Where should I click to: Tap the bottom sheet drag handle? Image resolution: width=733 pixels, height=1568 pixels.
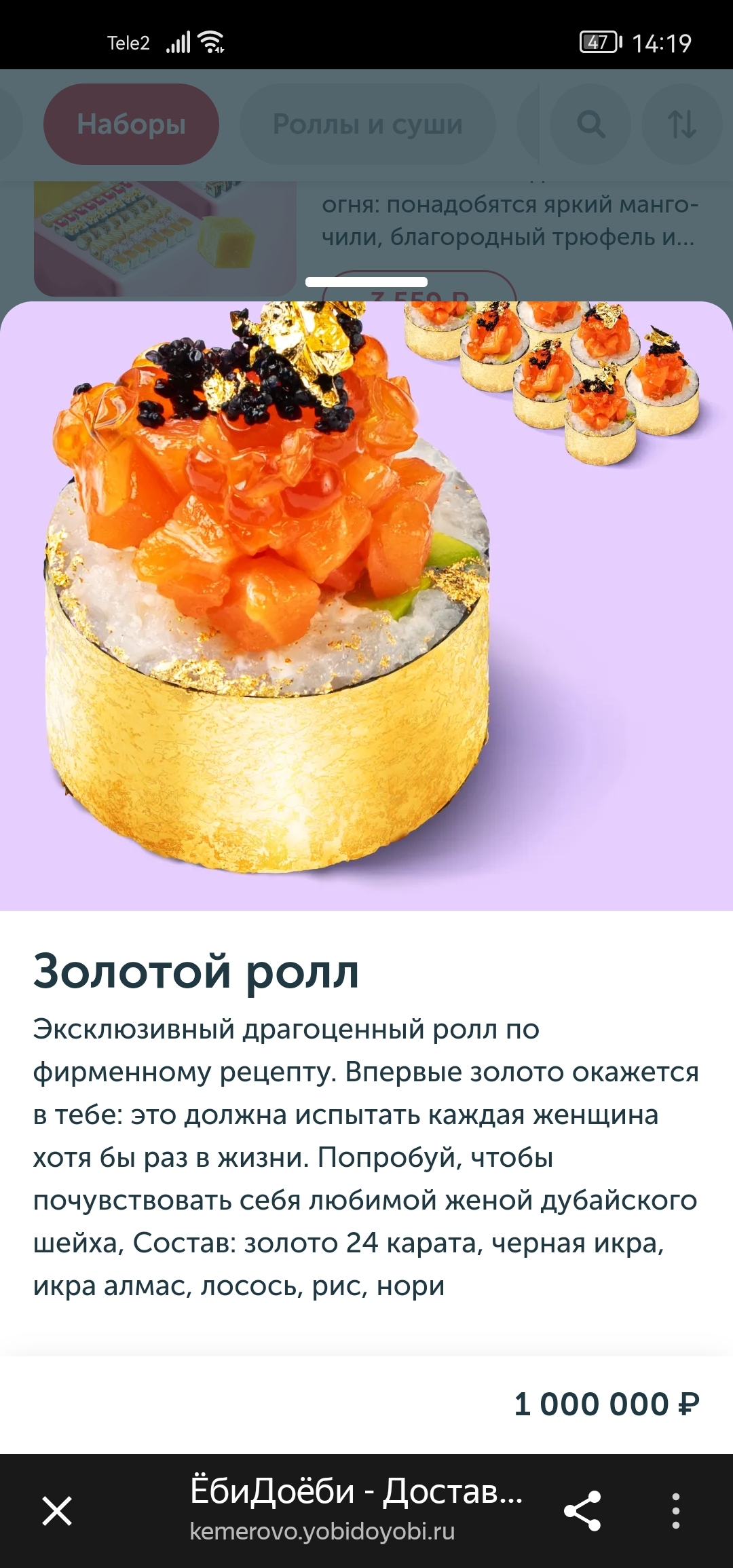[x=366, y=282]
